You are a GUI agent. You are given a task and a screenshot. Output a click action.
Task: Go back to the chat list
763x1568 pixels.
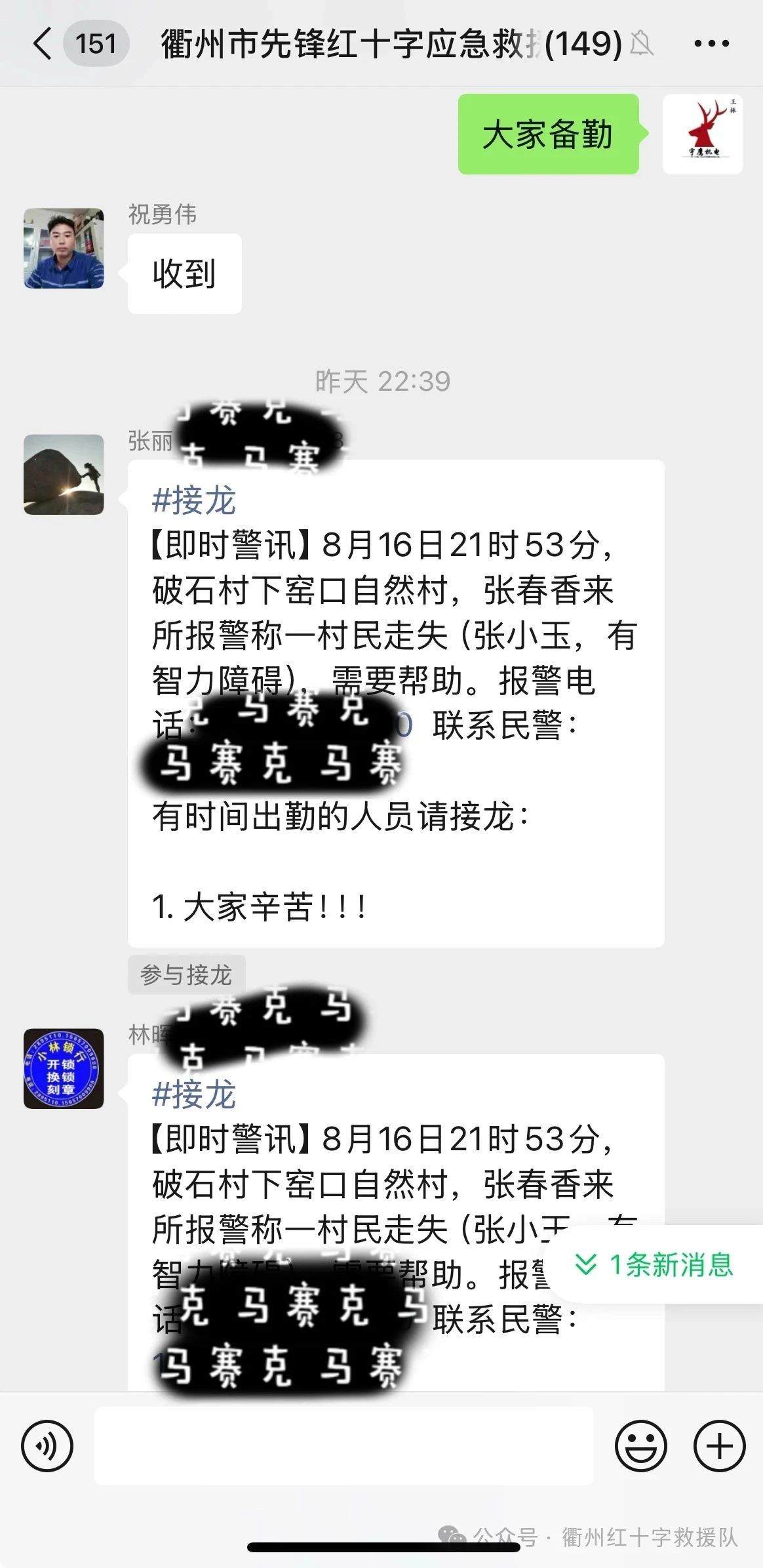click(x=43, y=44)
